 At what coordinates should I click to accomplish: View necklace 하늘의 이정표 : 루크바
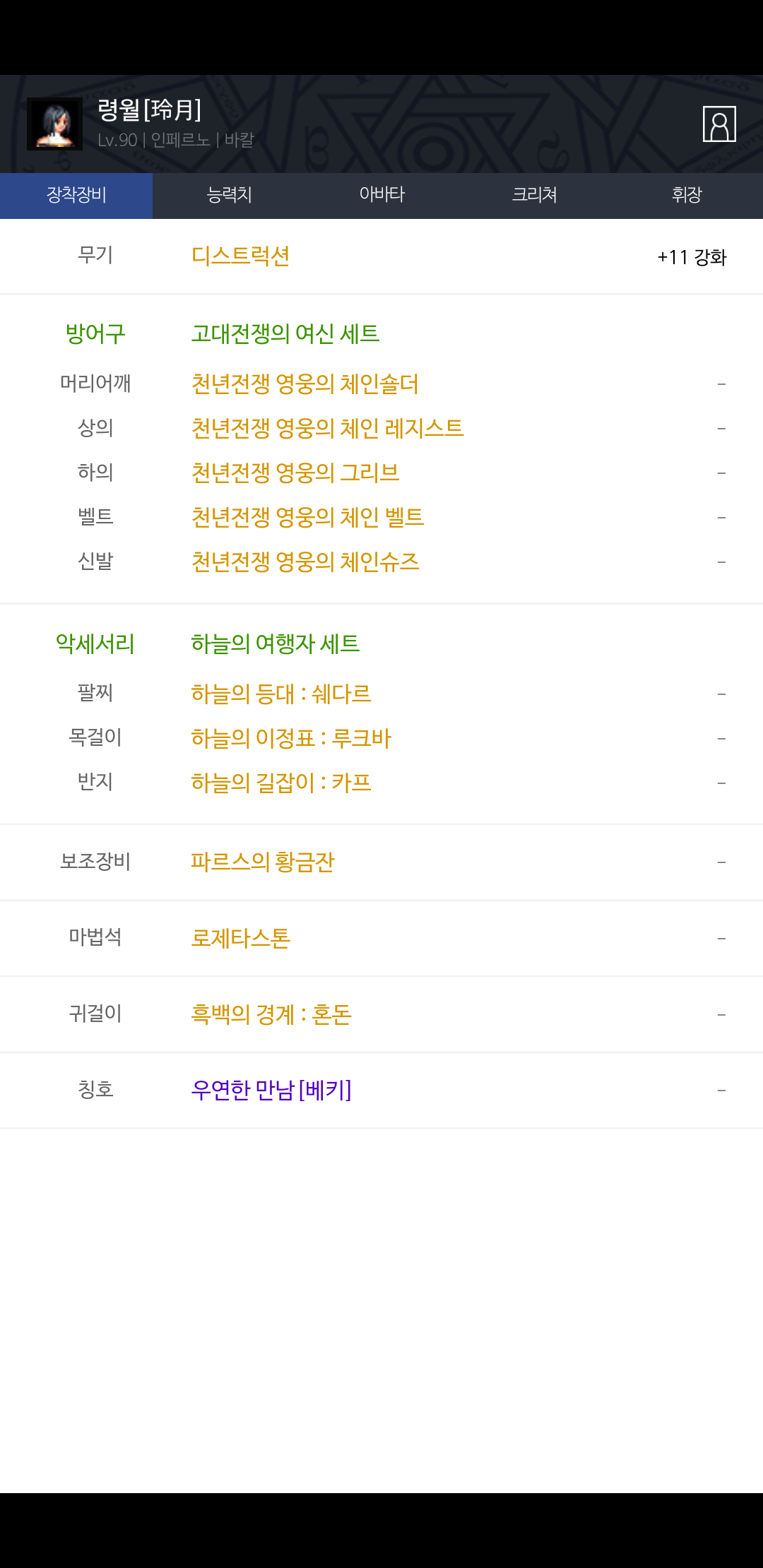(x=290, y=739)
